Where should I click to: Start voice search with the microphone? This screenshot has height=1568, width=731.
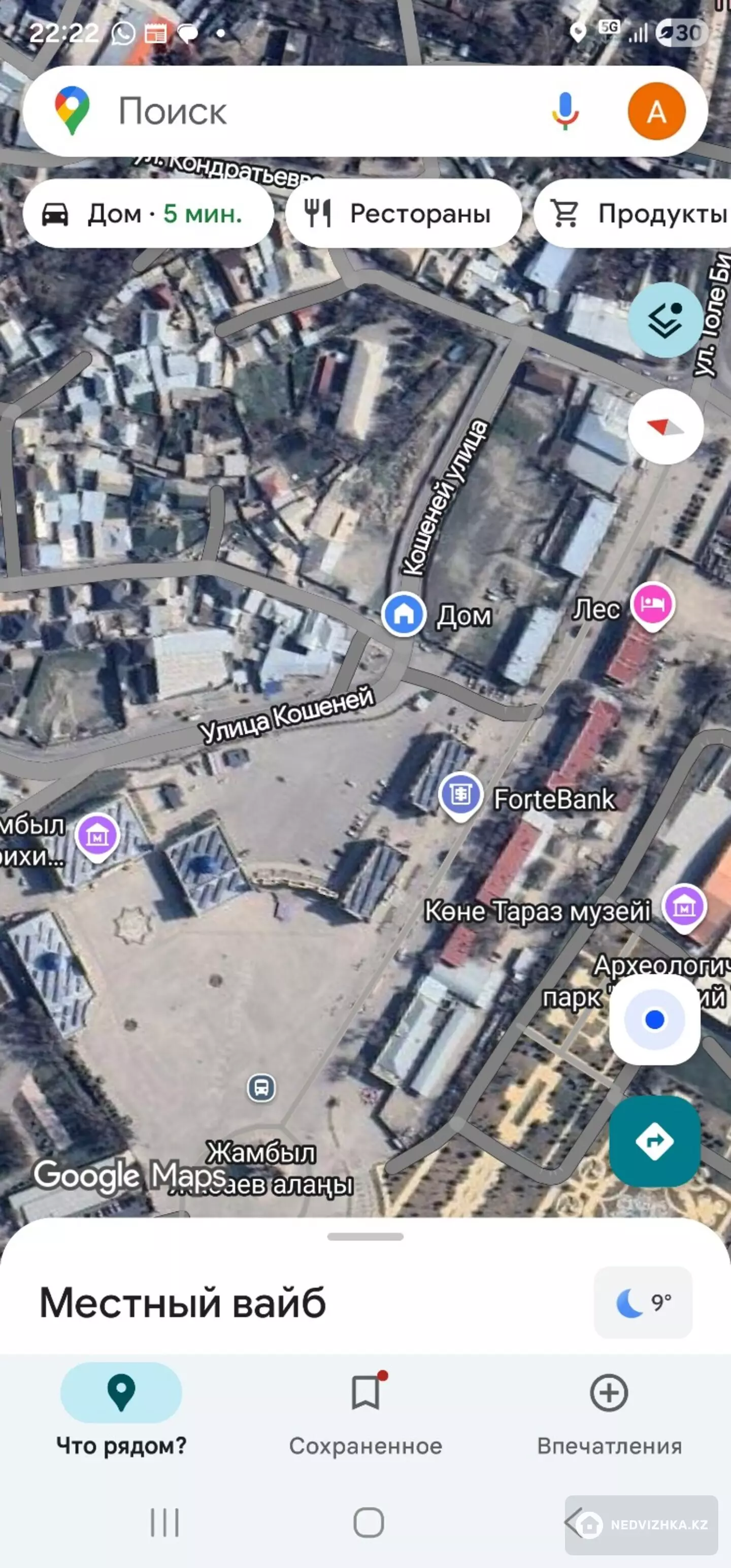coord(565,112)
